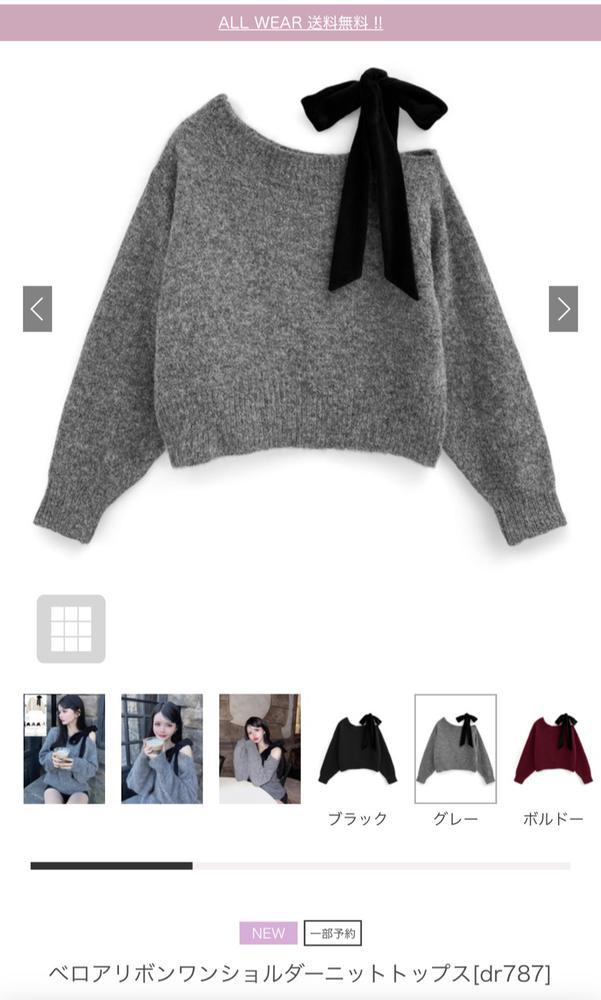Show the previous product image

(37, 309)
